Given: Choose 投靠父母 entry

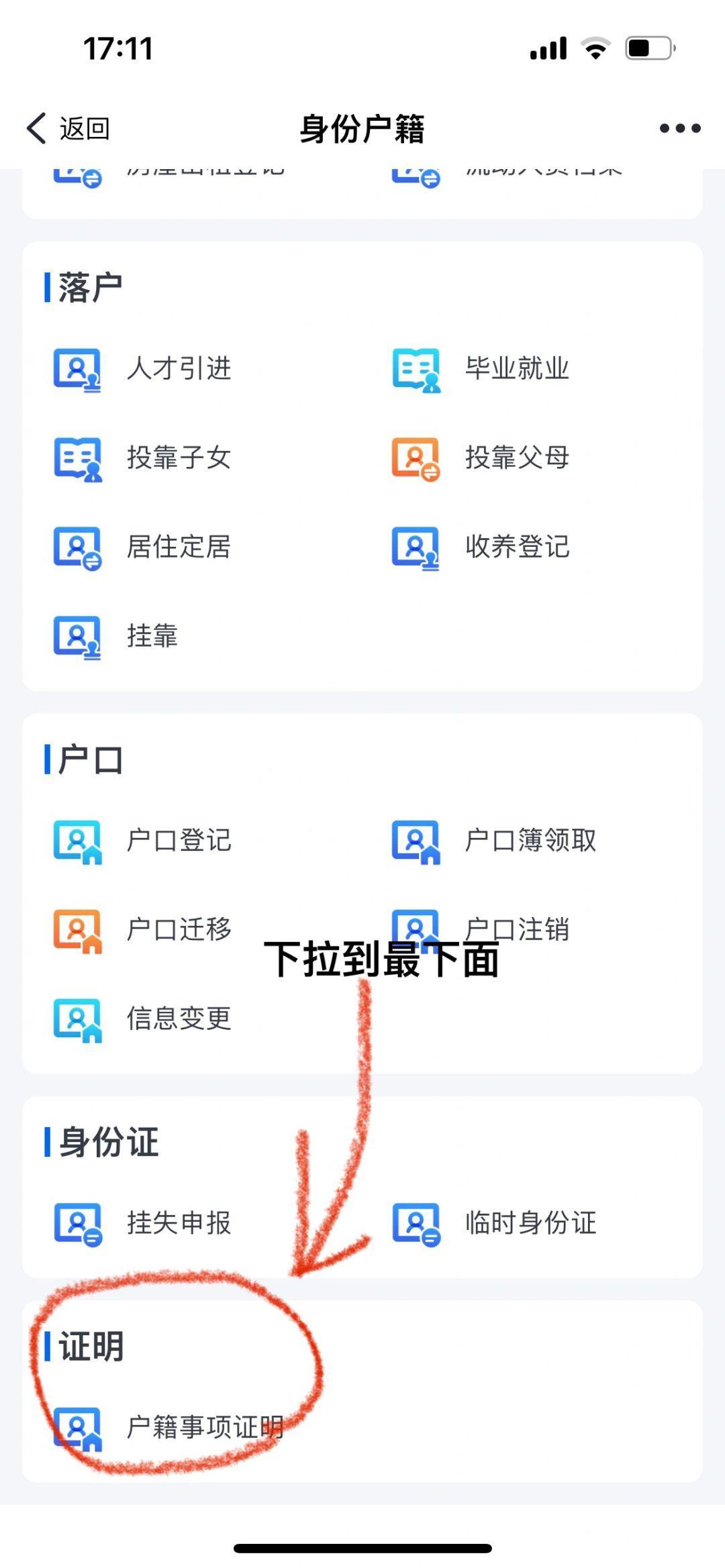Looking at the screenshot, I should 481,458.
